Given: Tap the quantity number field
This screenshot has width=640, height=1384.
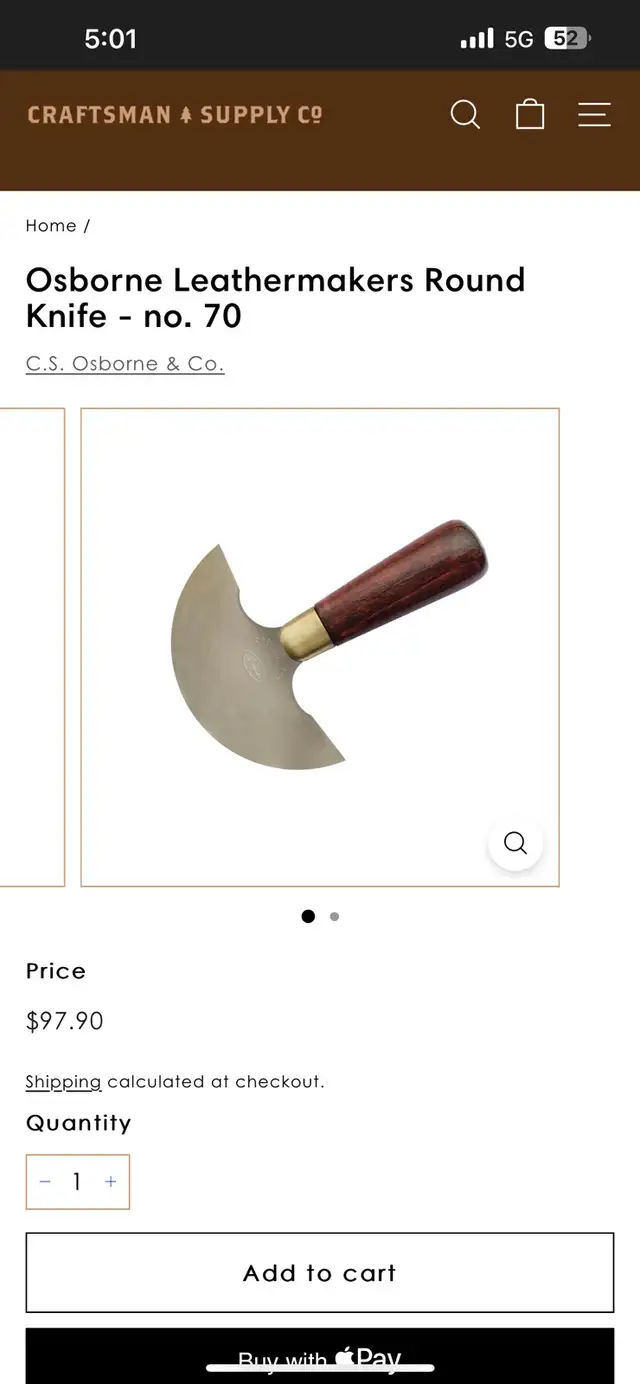Looking at the screenshot, I should tap(77, 1182).
